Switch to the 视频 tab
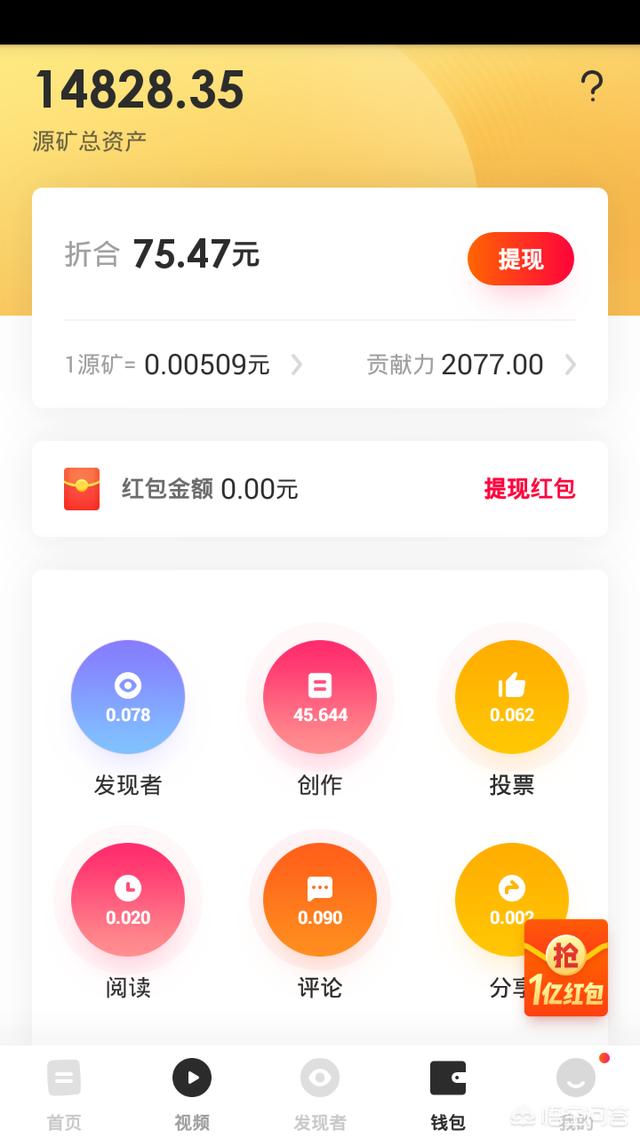 point(192,1092)
